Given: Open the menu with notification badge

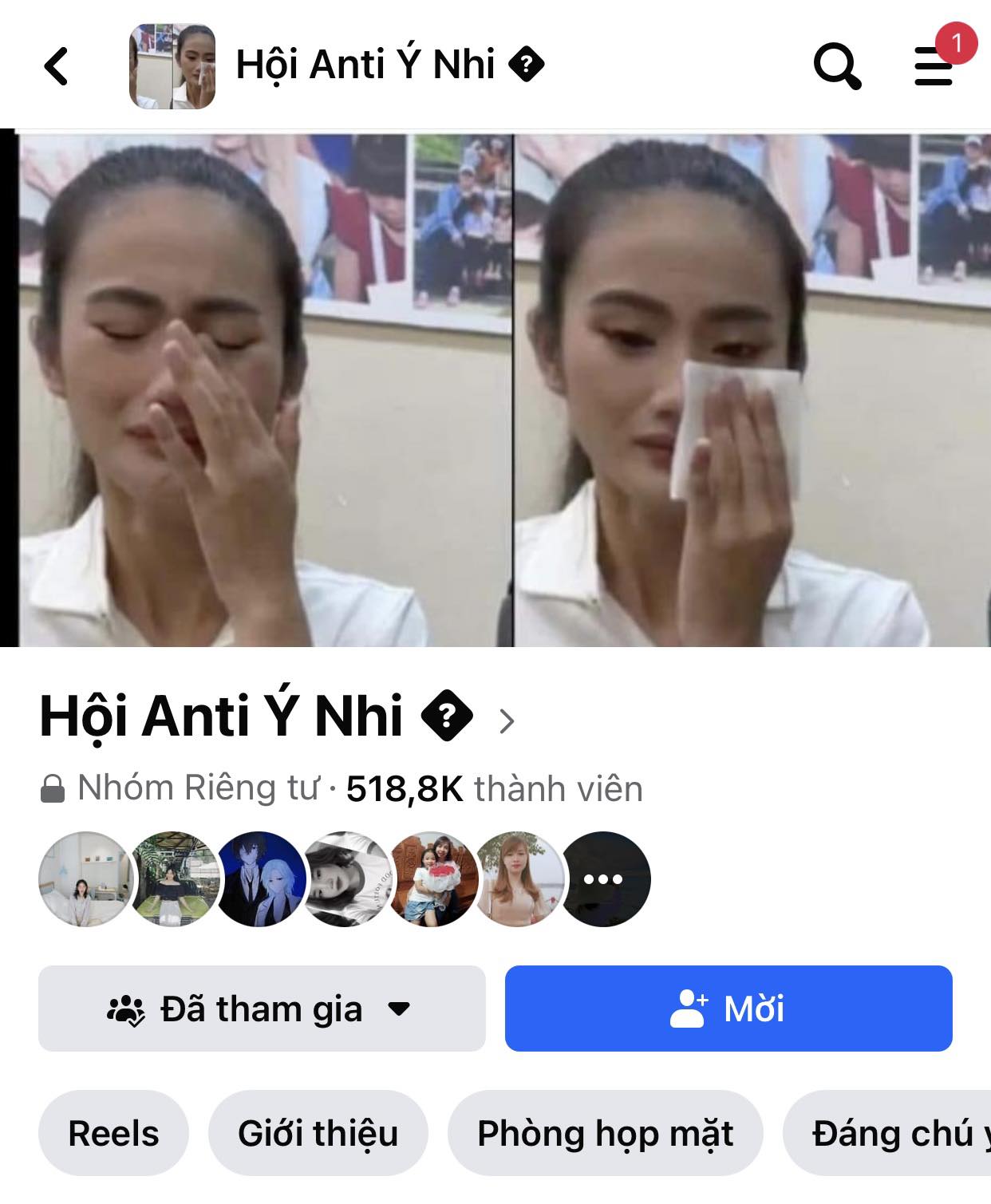Looking at the screenshot, I should [x=935, y=69].
